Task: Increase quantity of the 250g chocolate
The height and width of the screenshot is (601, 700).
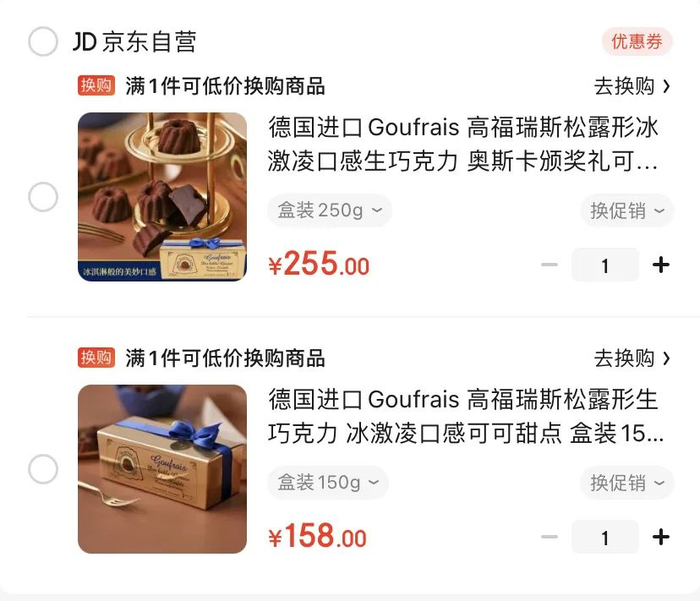Action: pyautogui.click(x=660, y=265)
